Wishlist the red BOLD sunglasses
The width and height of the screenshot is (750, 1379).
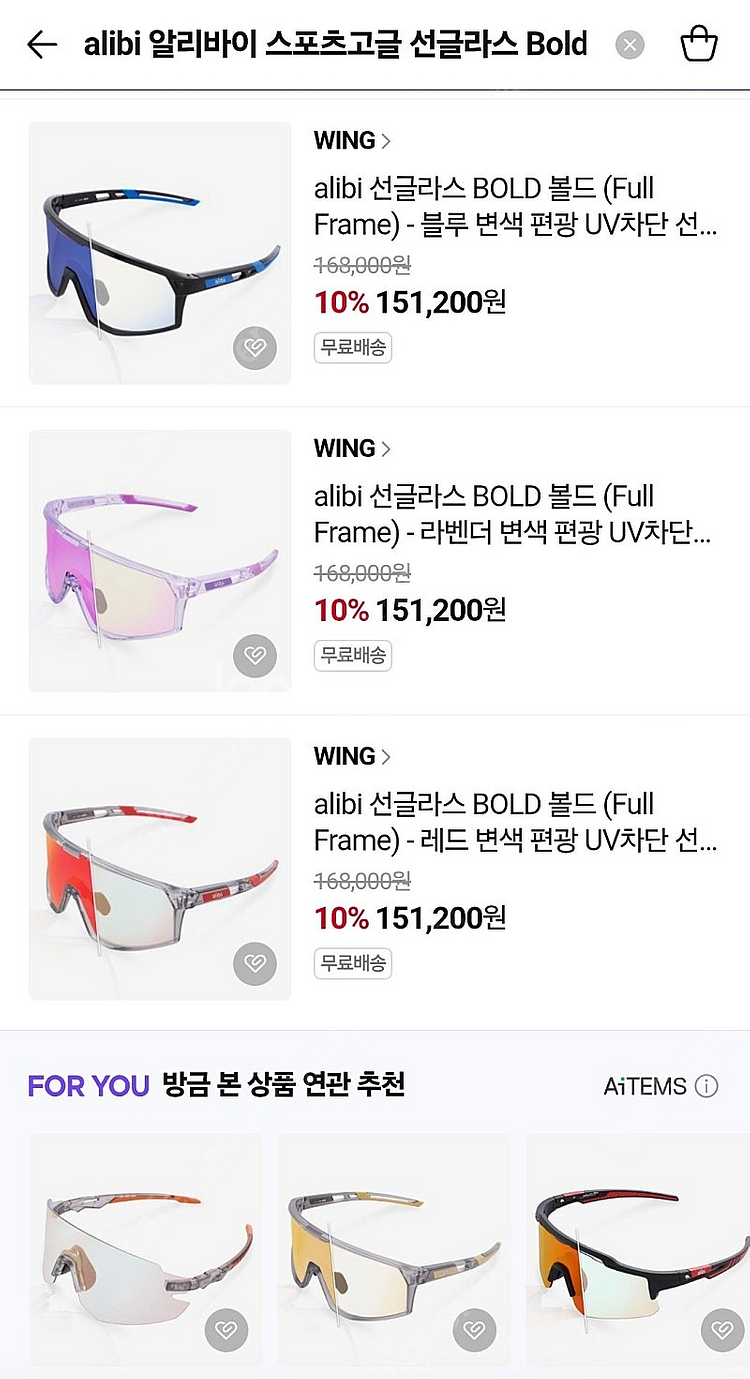[255, 964]
